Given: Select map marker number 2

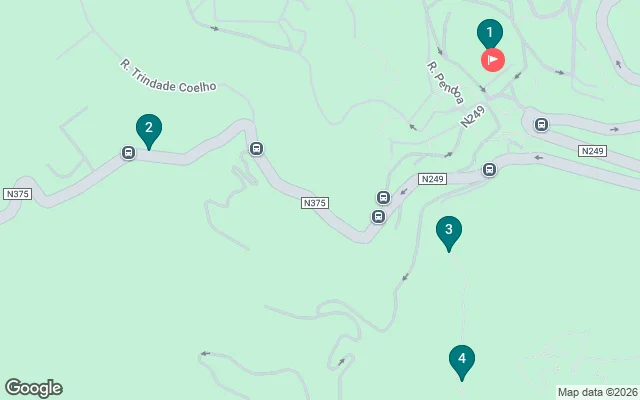Looking at the screenshot, I should tap(148, 128).
